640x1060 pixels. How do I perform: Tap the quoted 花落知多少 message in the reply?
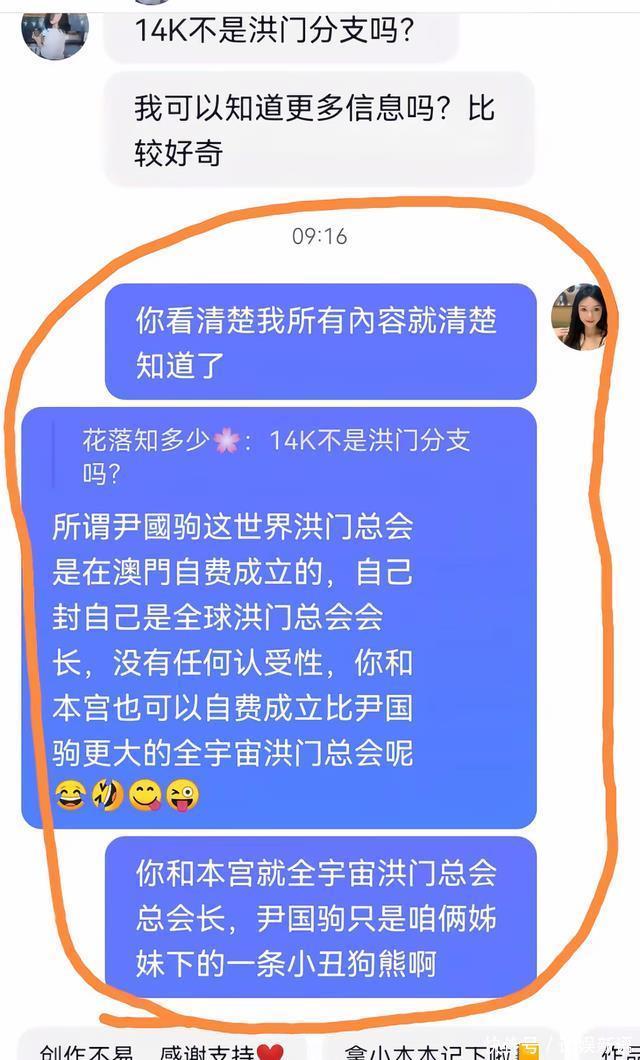click(275, 456)
